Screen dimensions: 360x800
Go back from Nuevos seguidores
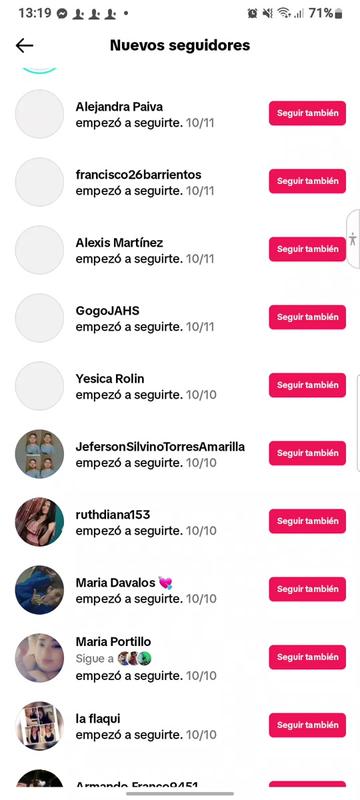coord(24,45)
